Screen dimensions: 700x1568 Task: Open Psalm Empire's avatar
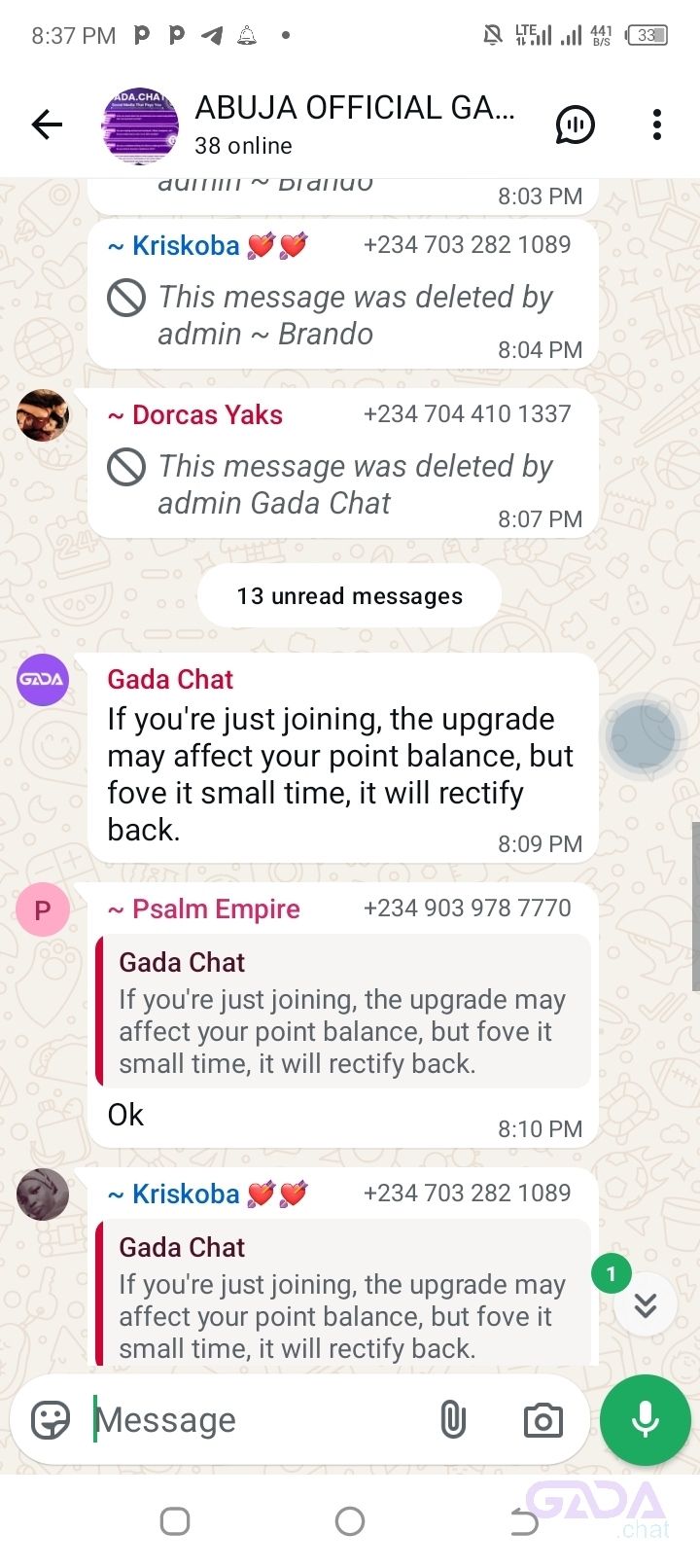[43, 910]
